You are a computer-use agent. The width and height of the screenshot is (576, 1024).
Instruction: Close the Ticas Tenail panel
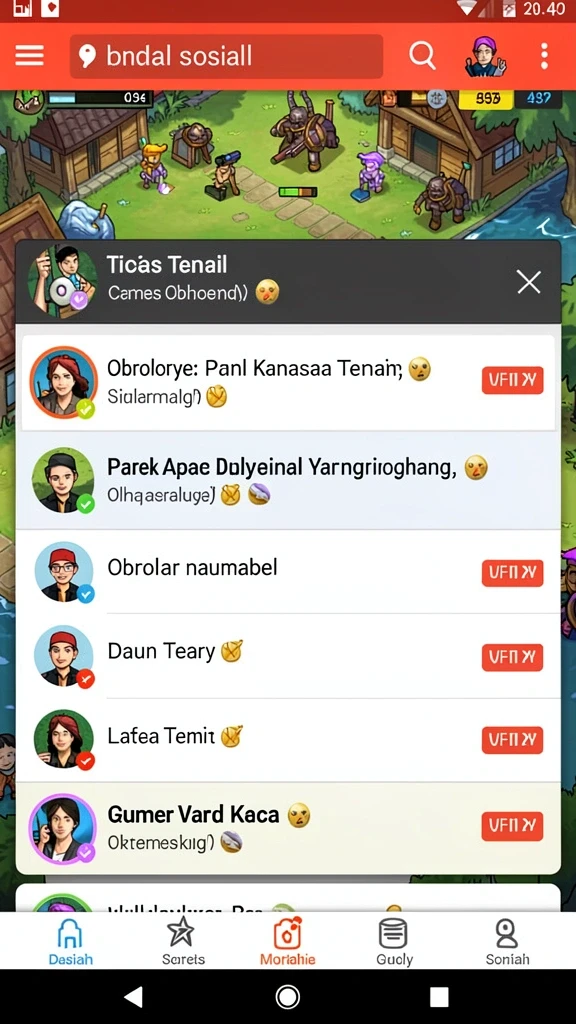pos(528,282)
